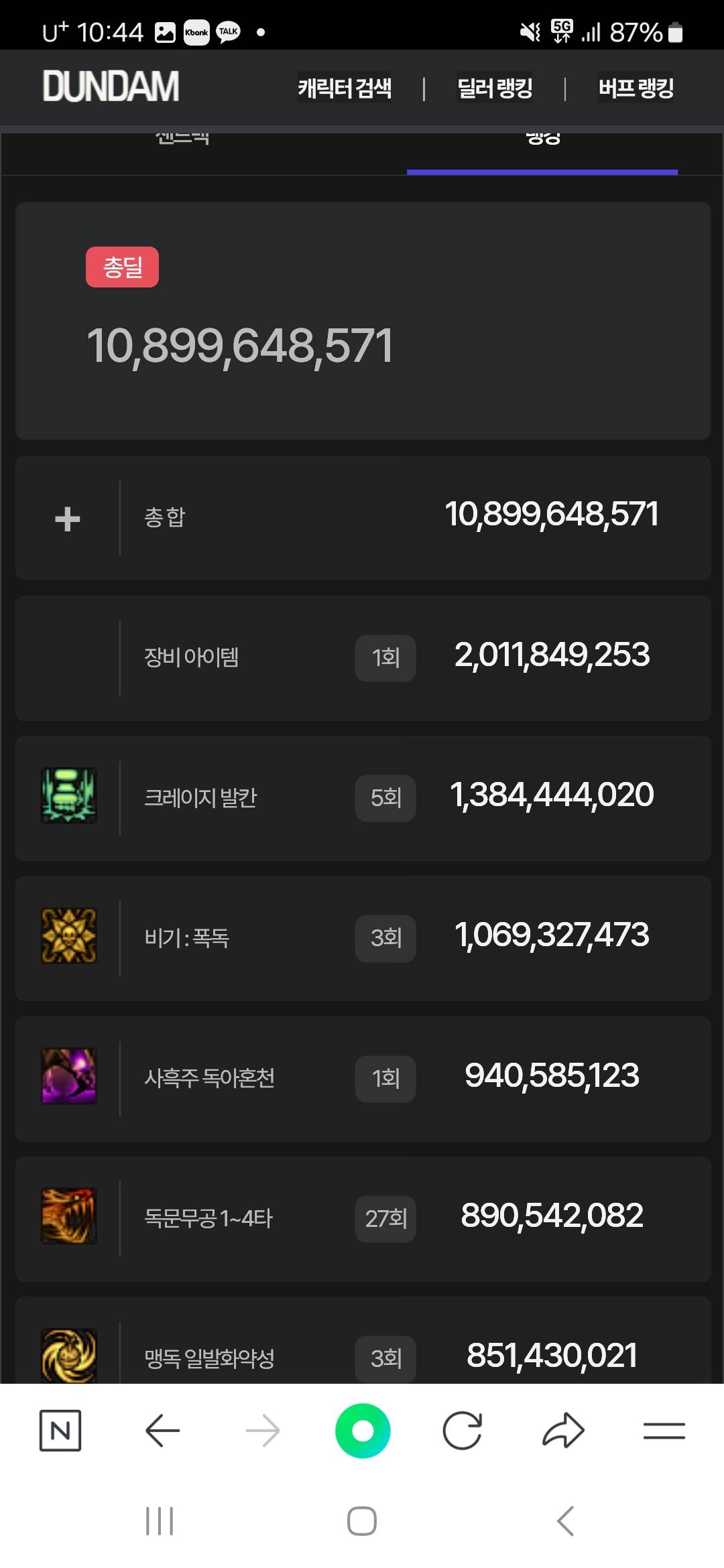The image size is (724, 1568).
Task: Go to 캐릭터 검색 page
Action: pos(345,88)
